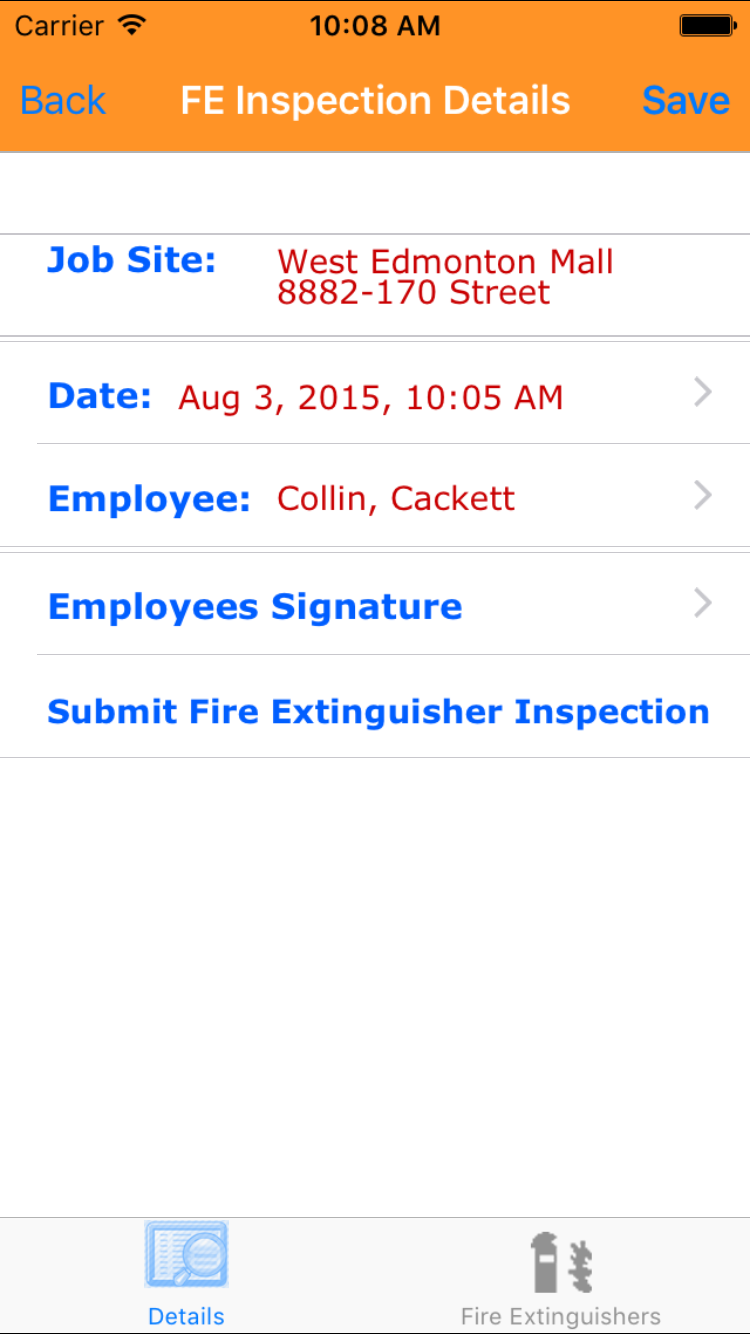Switch to the Fire Extinguishers tab
The image size is (750, 1334).
[x=561, y=1277]
